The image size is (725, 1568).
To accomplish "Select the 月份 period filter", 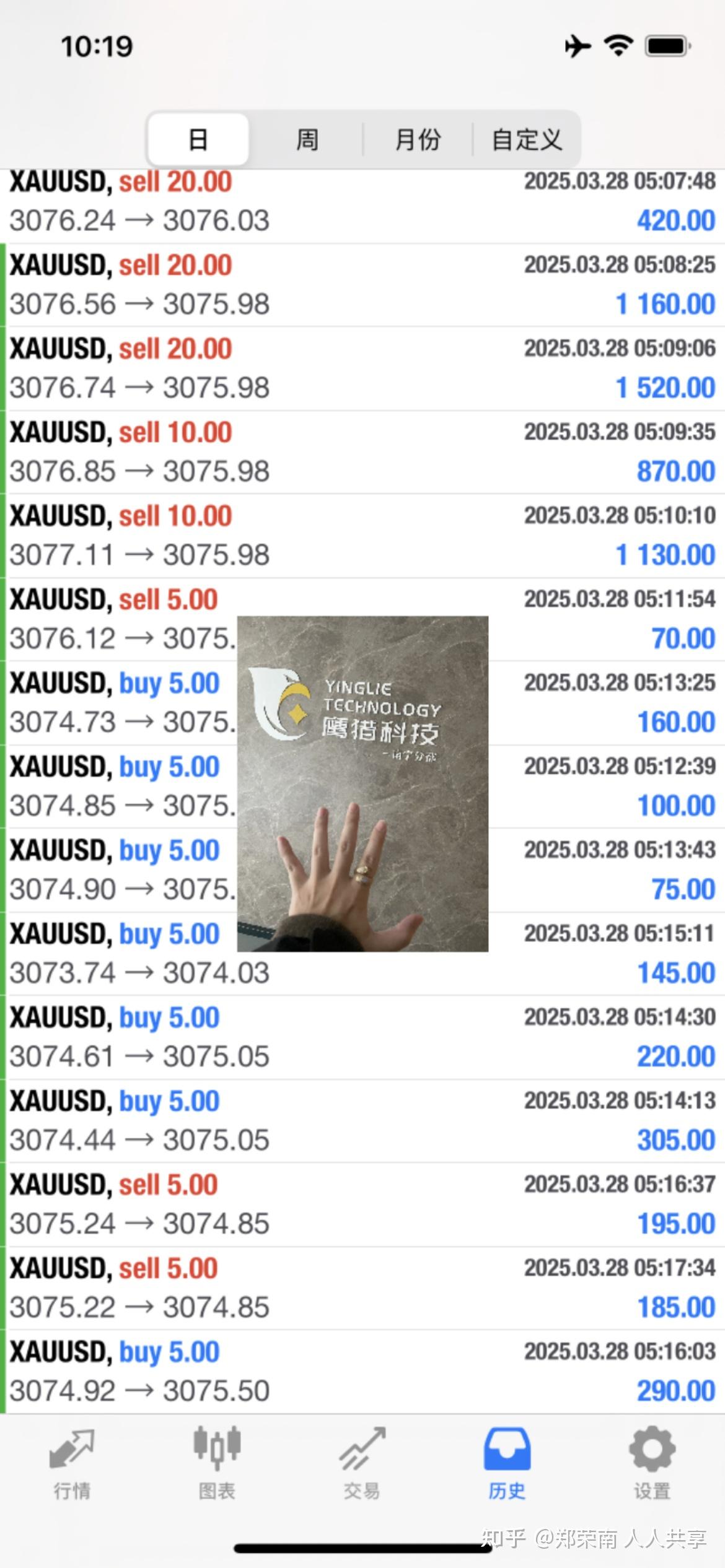I will (418, 139).
